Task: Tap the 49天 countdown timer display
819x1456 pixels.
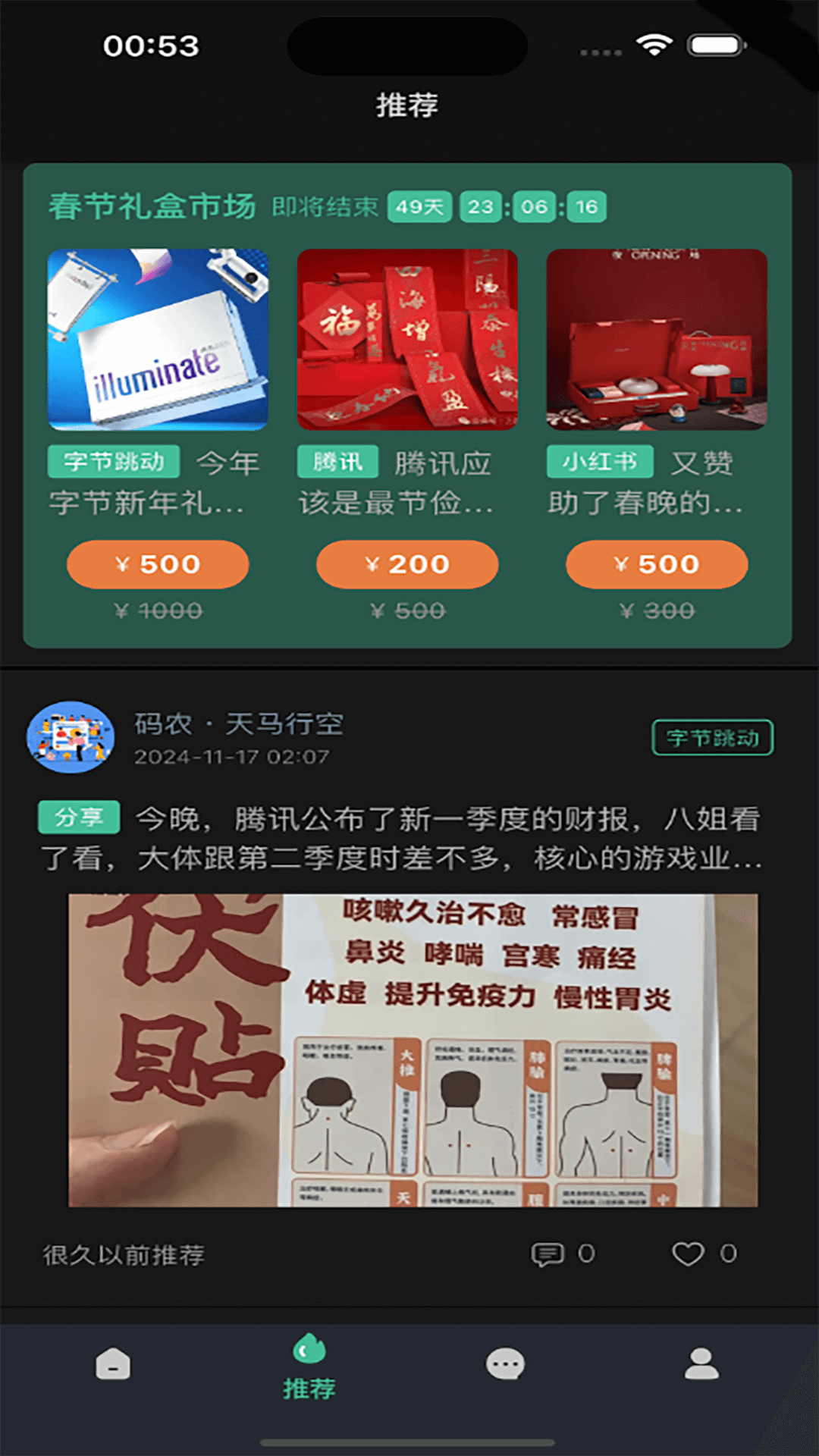Action: (419, 205)
